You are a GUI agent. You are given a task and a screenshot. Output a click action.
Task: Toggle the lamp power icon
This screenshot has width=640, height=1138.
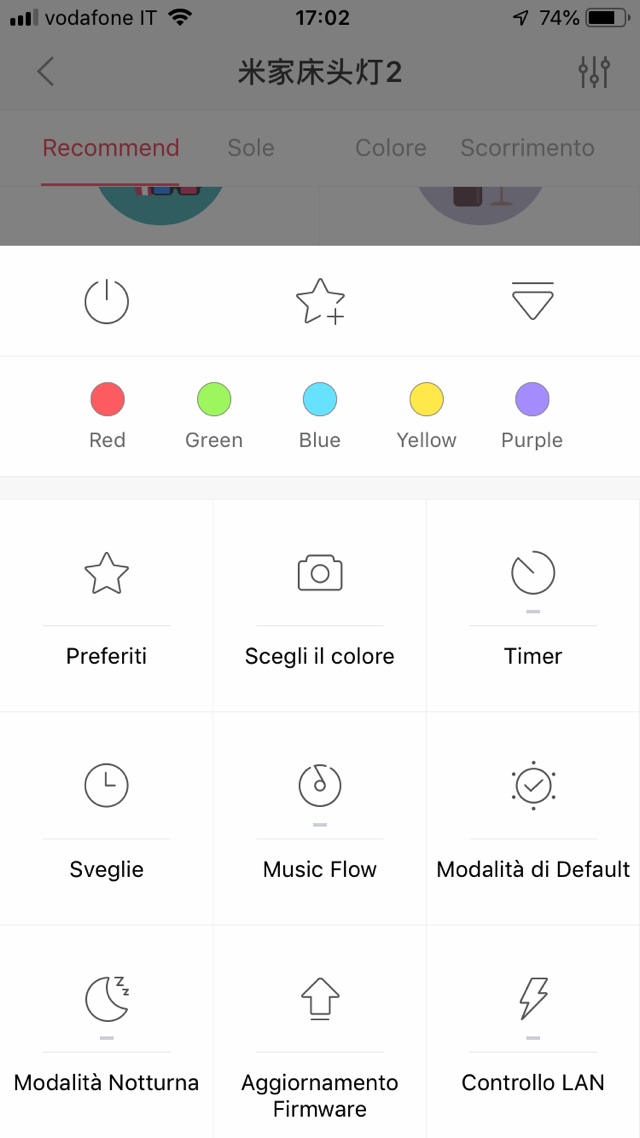click(106, 301)
